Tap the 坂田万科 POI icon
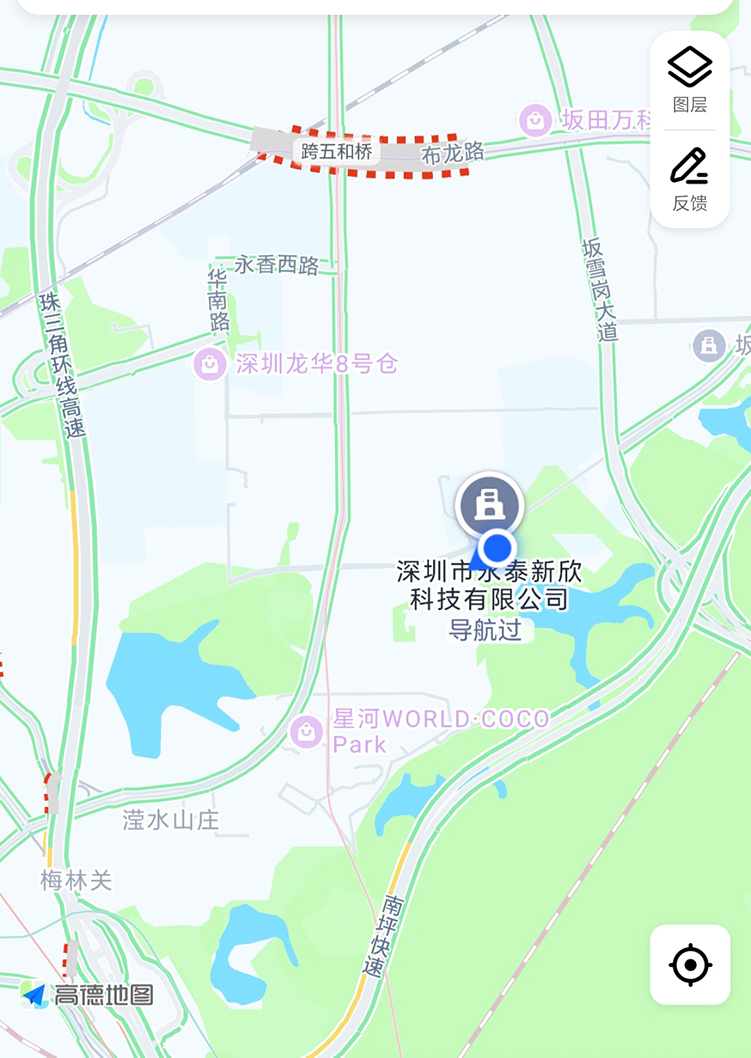 tap(535, 119)
